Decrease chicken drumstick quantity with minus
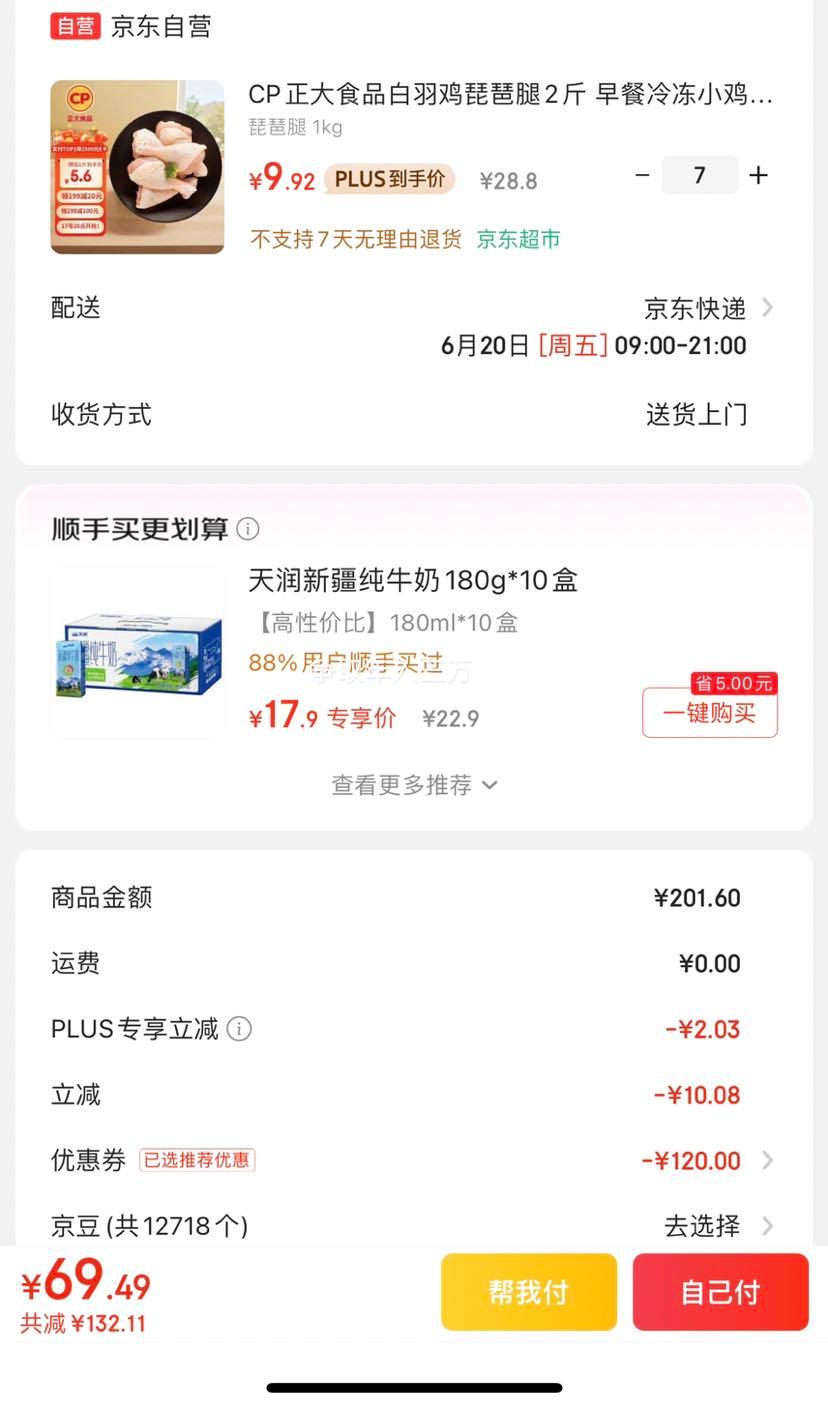 pyautogui.click(x=642, y=176)
